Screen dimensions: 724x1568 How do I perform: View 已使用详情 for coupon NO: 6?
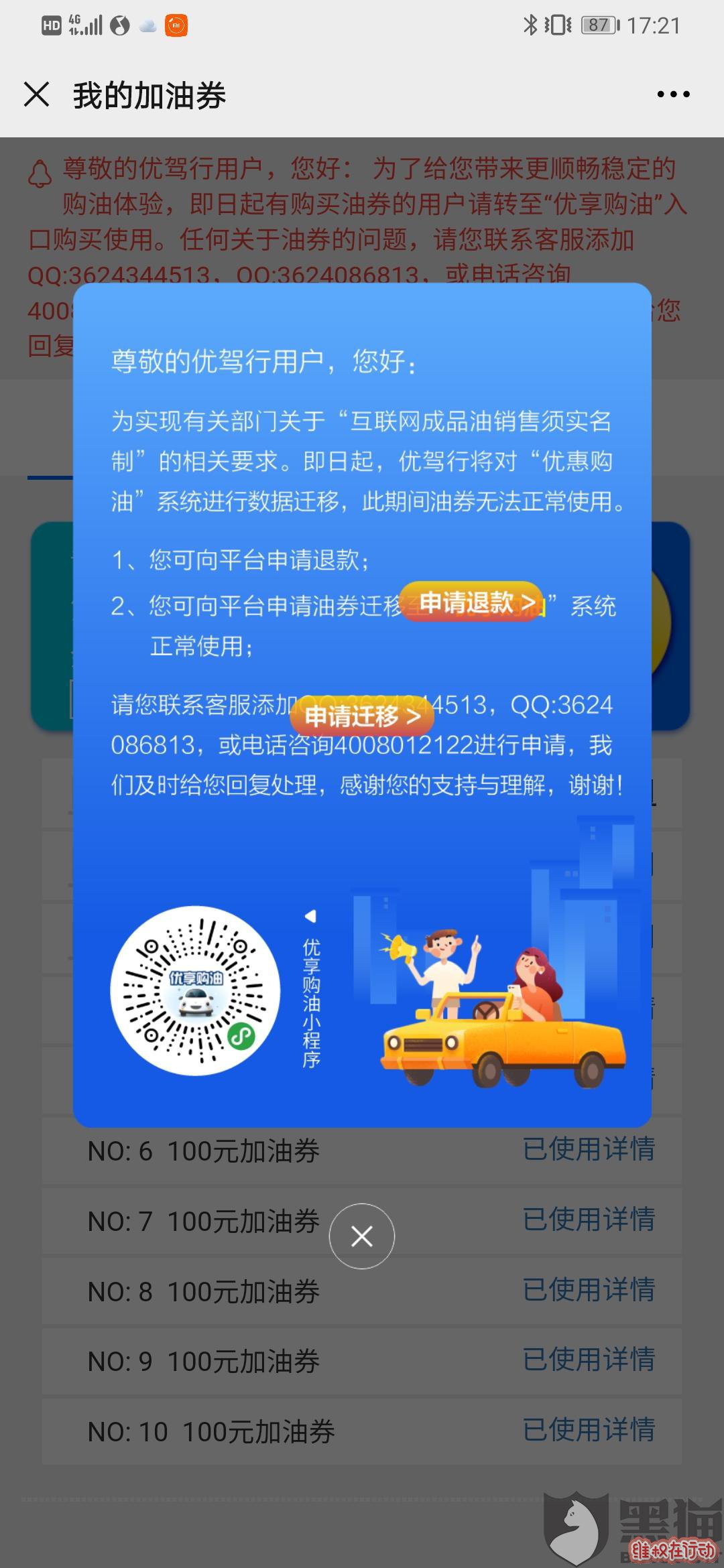pos(588,1149)
